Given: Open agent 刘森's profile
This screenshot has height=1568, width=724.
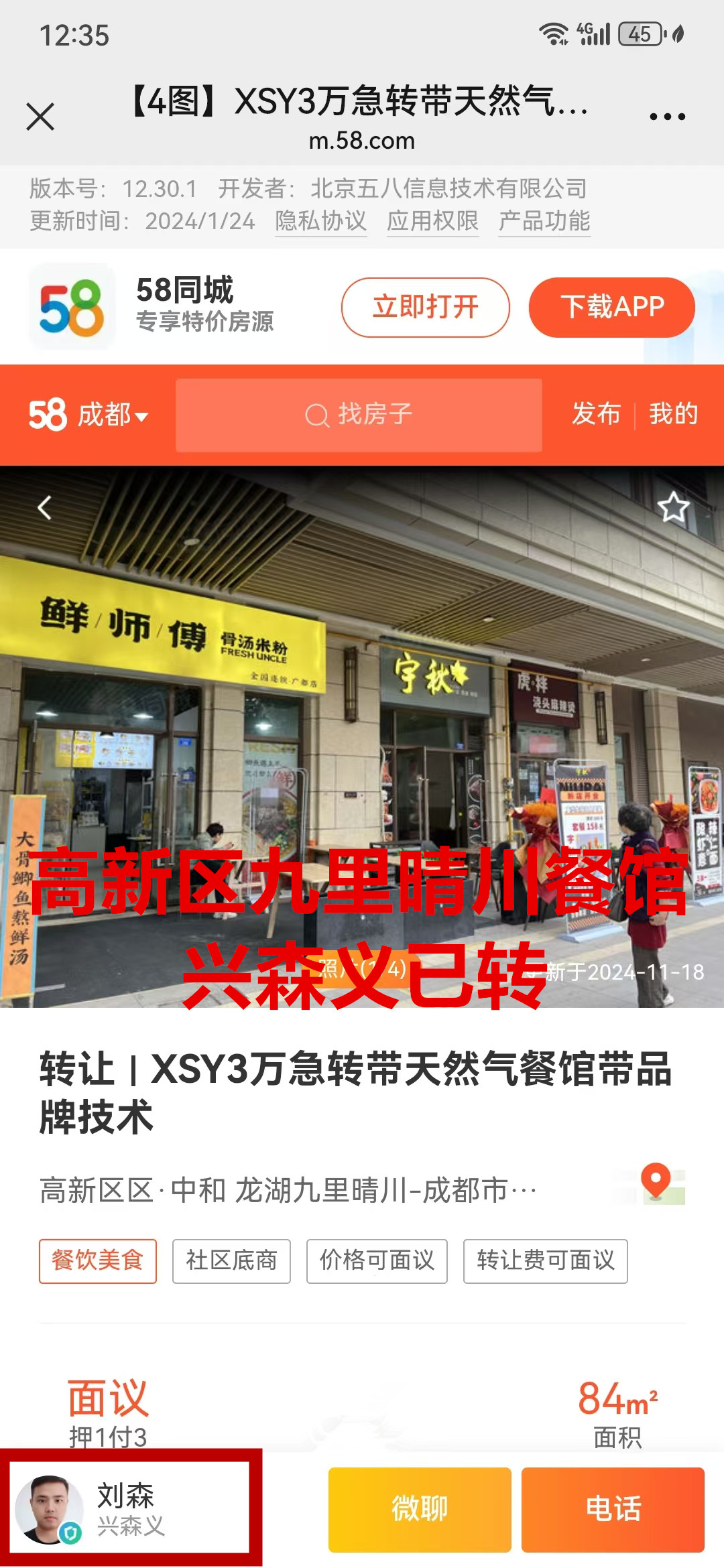Looking at the screenshot, I should click(129, 1508).
